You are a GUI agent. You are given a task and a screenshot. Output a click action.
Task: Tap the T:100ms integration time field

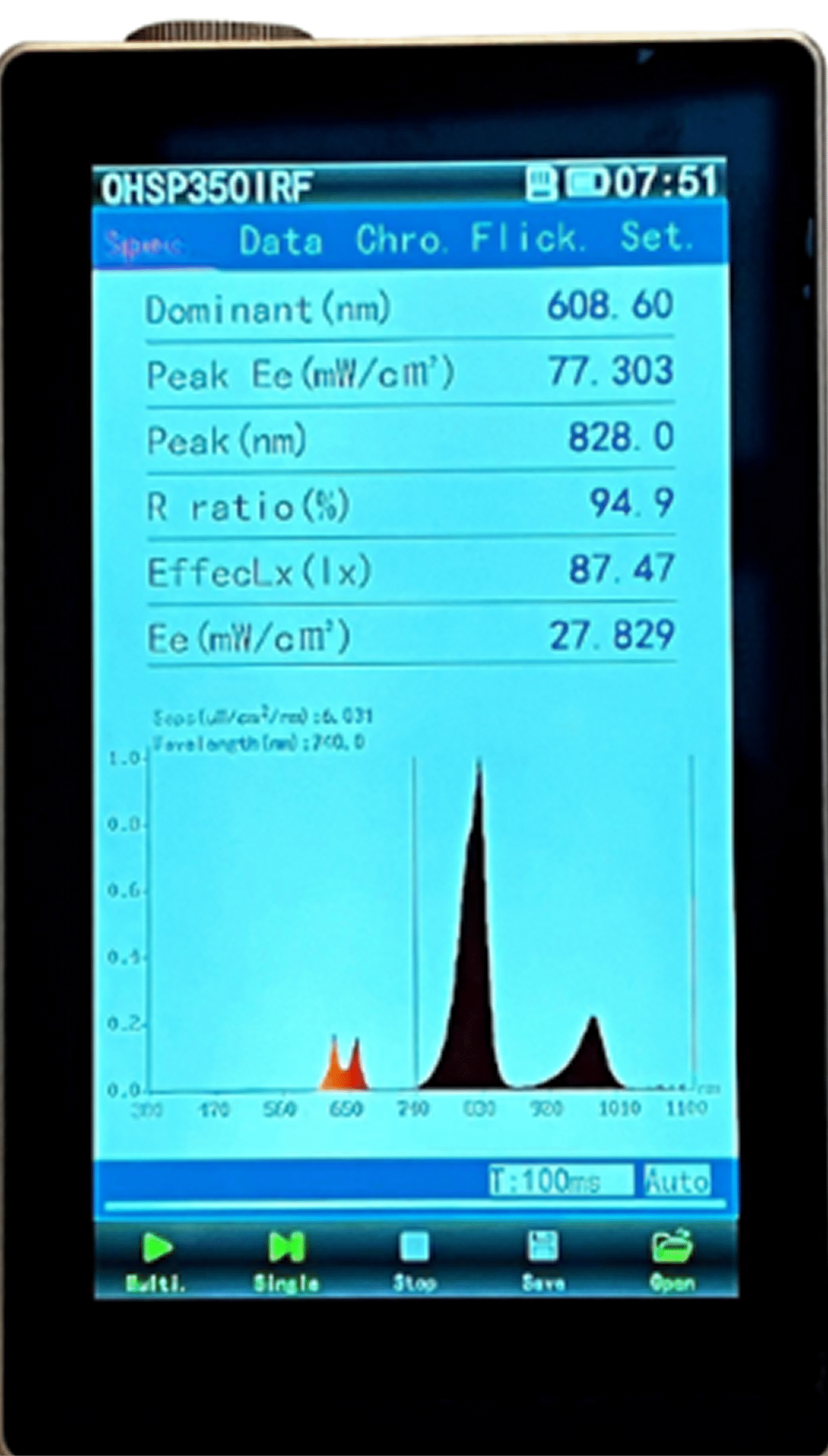[560, 1180]
